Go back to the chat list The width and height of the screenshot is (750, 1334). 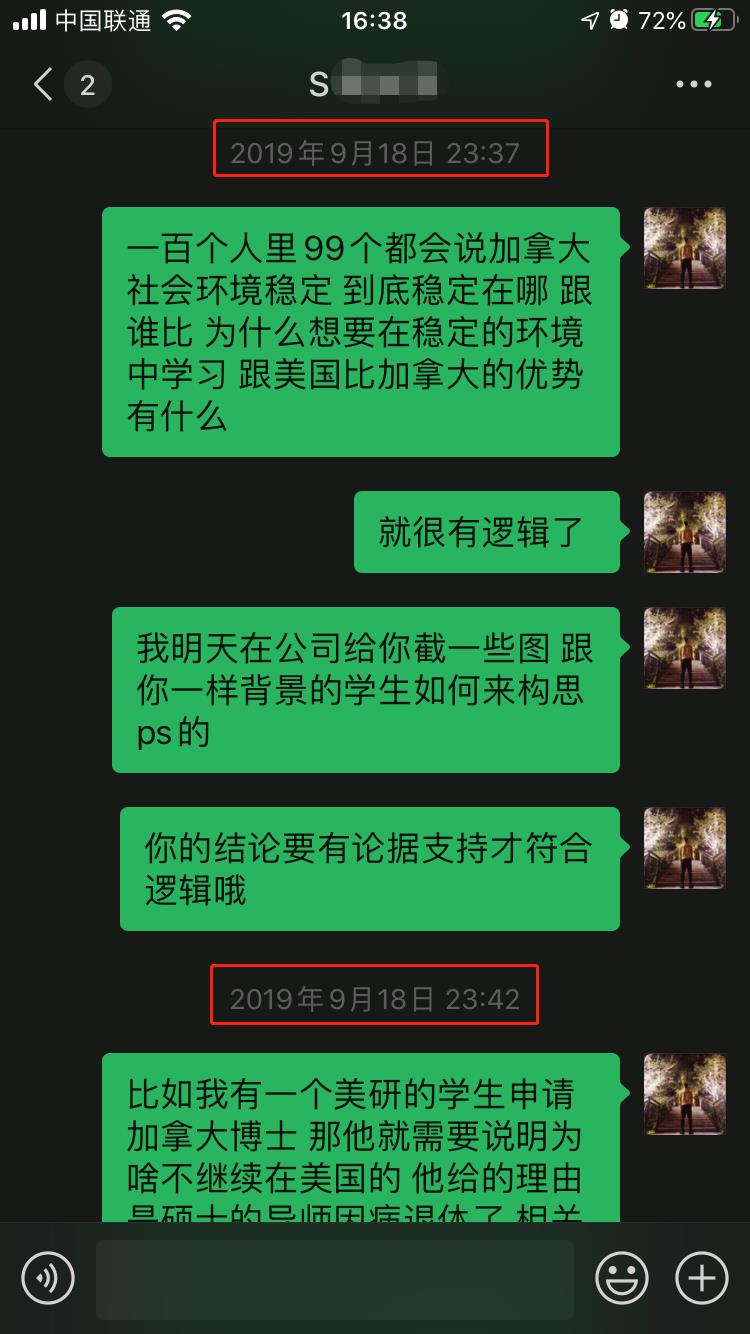click(43, 85)
